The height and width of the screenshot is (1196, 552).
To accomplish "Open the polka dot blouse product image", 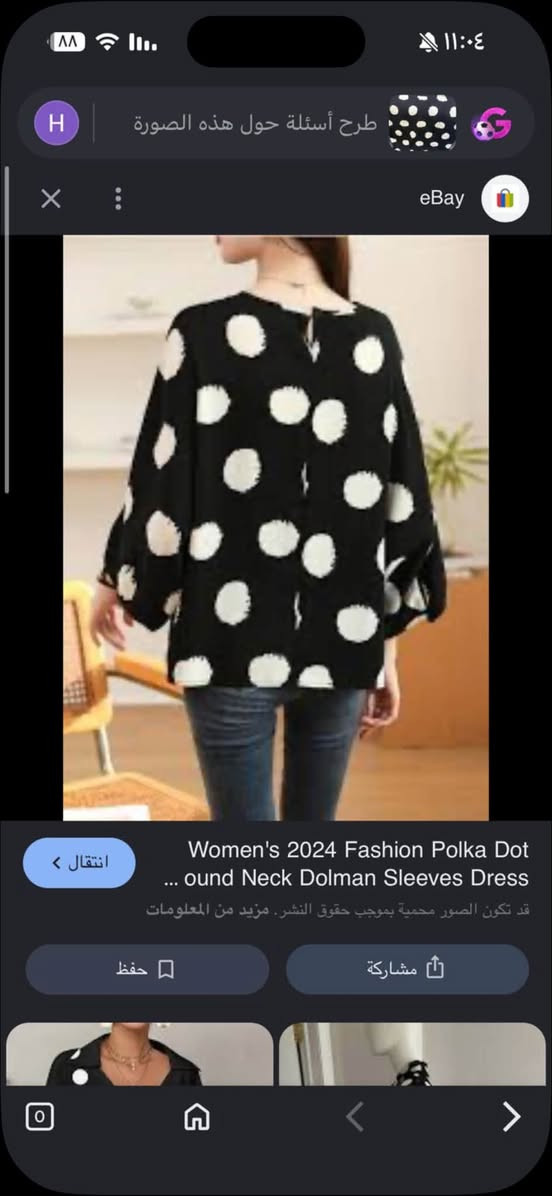I will click(x=275, y=527).
